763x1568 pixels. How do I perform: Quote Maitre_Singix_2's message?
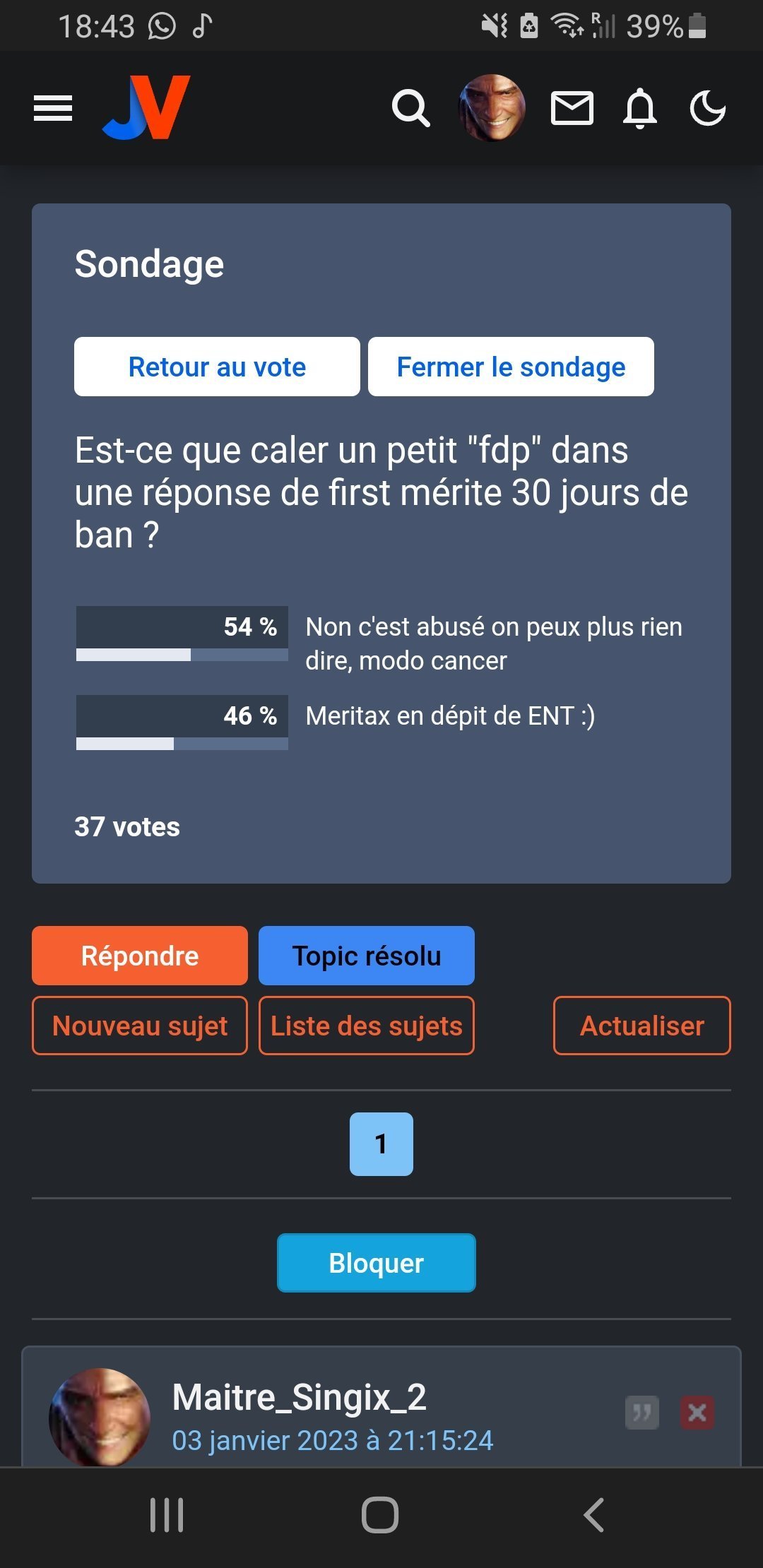pos(641,1413)
